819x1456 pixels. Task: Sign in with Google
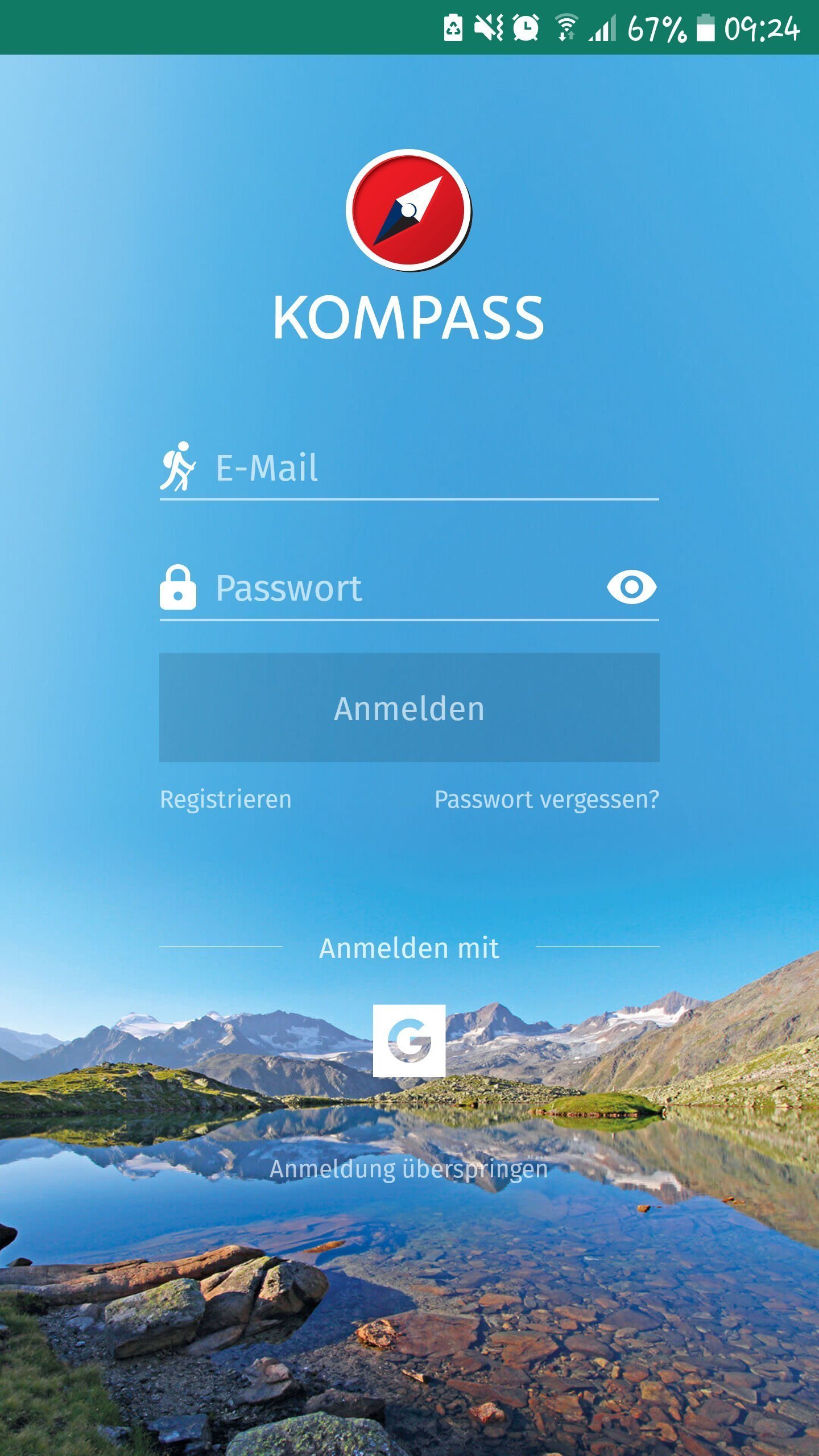pyautogui.click(x=409, y=1041)
